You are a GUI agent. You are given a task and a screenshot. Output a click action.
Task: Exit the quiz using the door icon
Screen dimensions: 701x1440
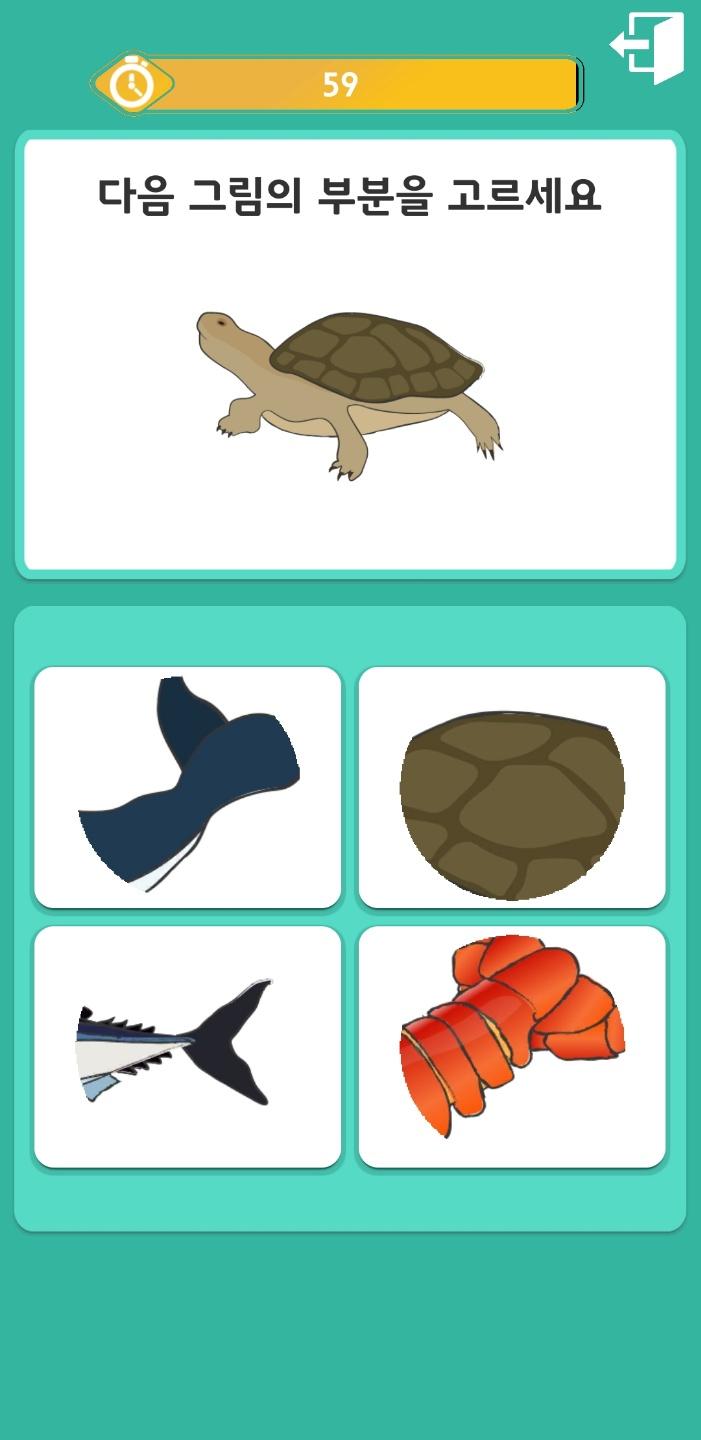point(647,47)
